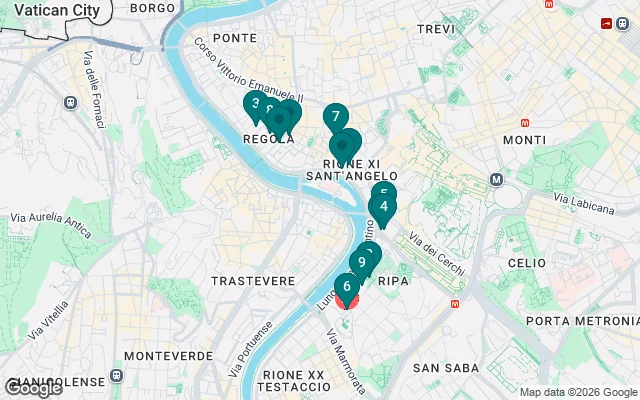Tap map pin number 4
640x400 pixels.
coord(383,207)
